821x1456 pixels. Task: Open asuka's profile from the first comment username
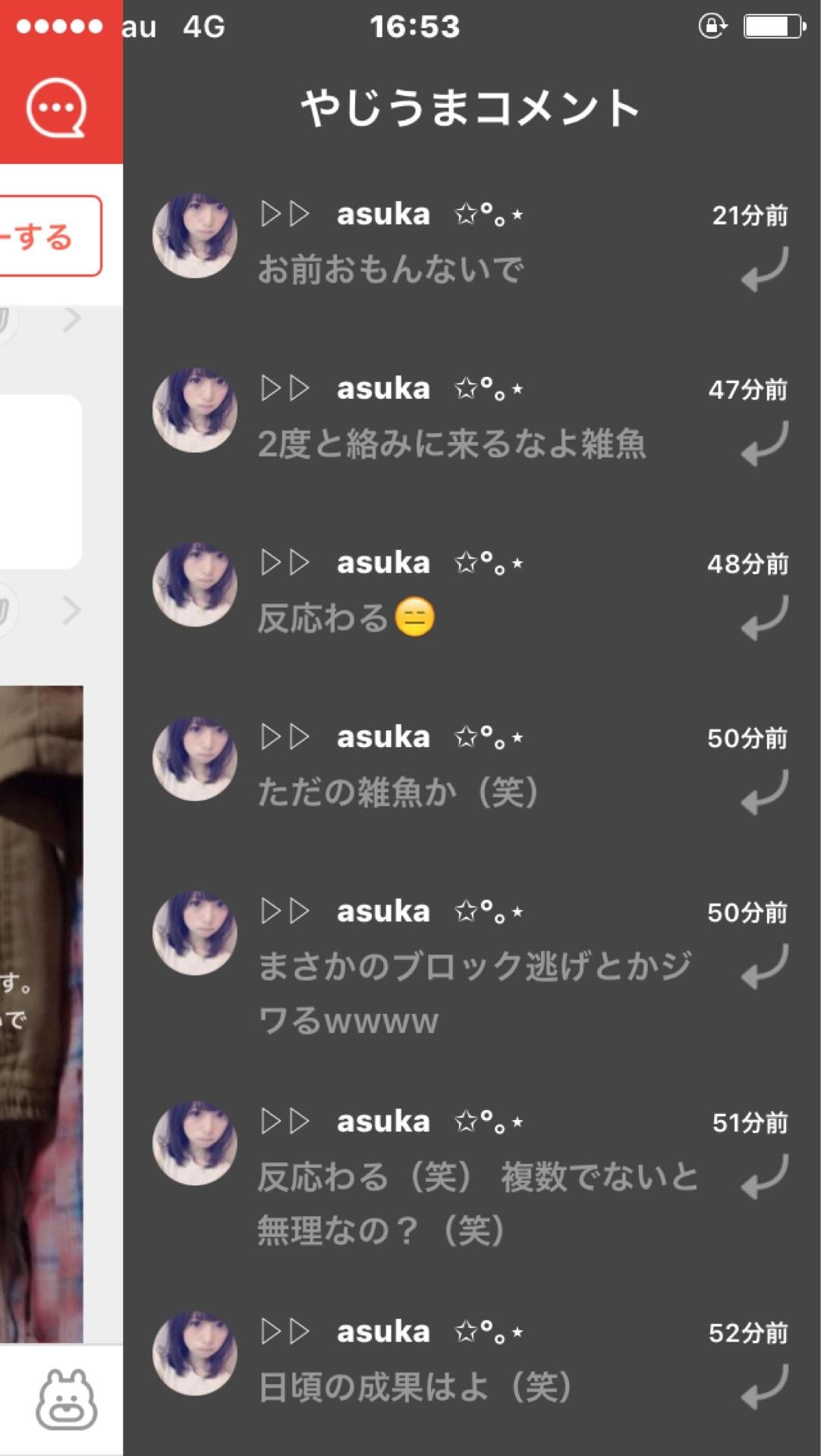(382, 215)
